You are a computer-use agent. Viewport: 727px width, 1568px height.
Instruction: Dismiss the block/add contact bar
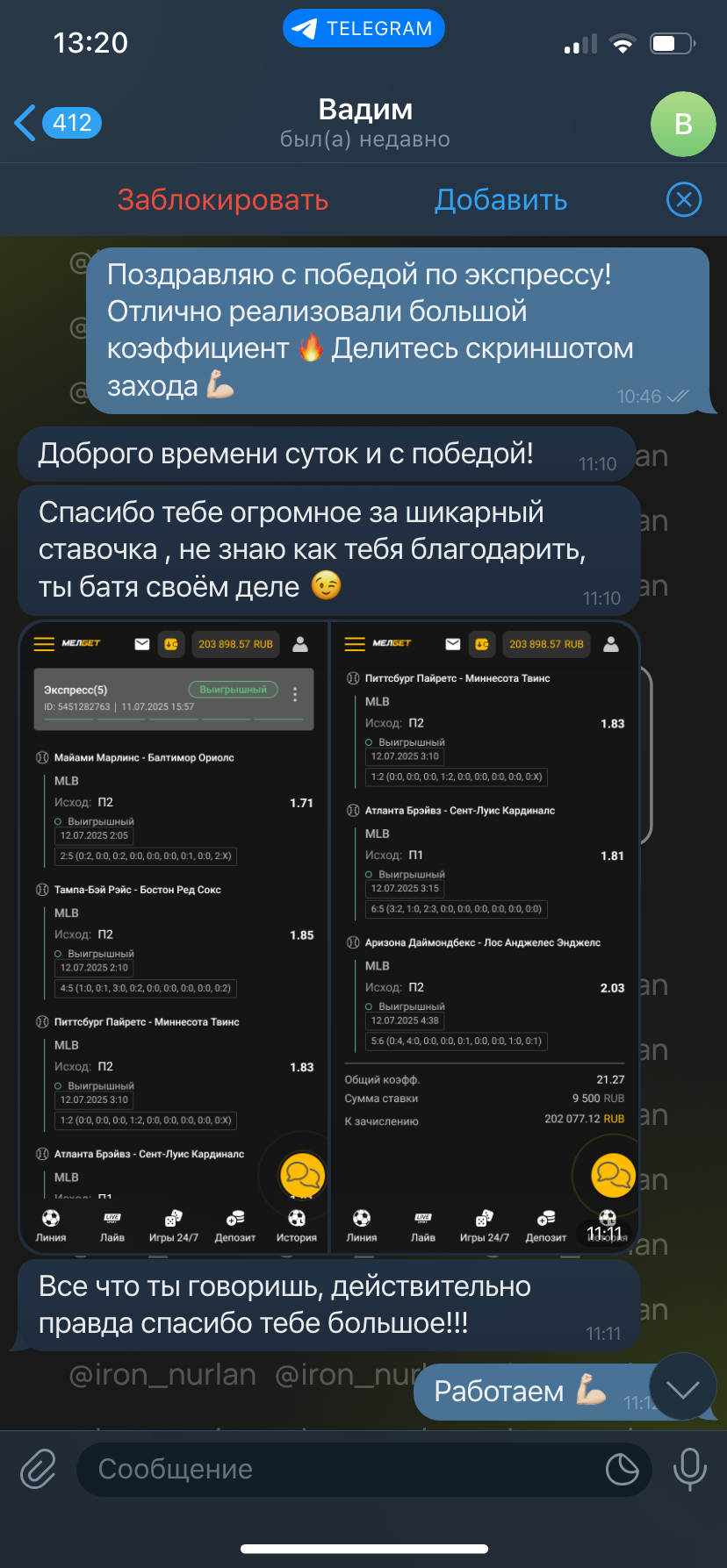[x=684, y=200]
